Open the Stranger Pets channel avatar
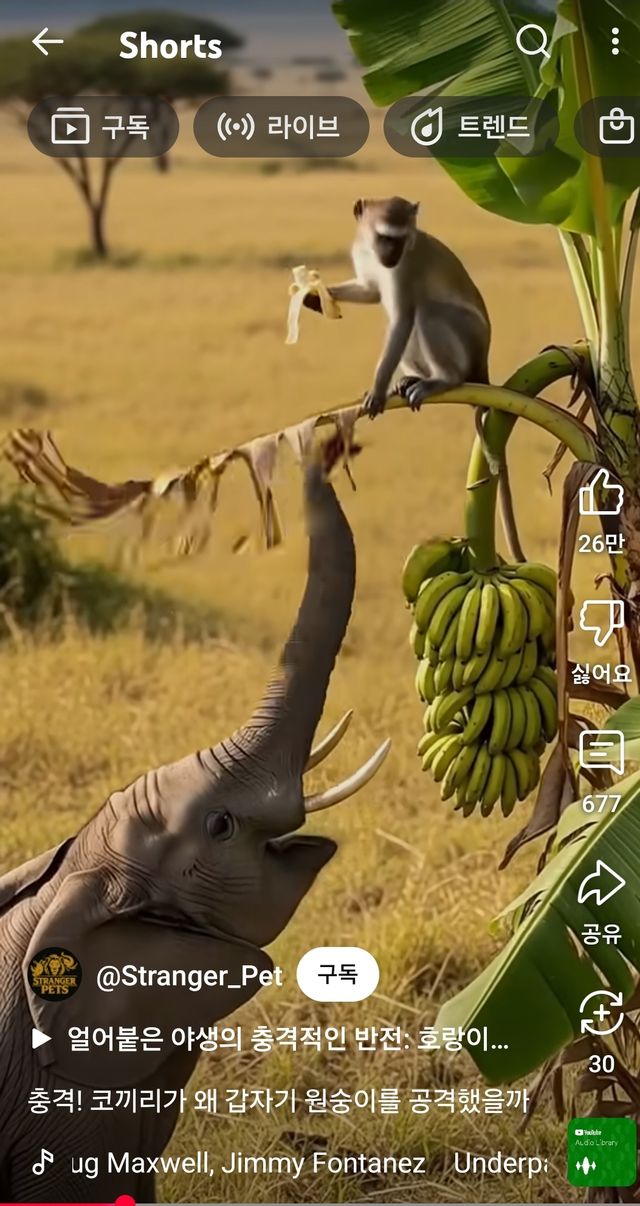Image resolution: width=640 pixels, height=1206 pixels. (x=55, y=975)
